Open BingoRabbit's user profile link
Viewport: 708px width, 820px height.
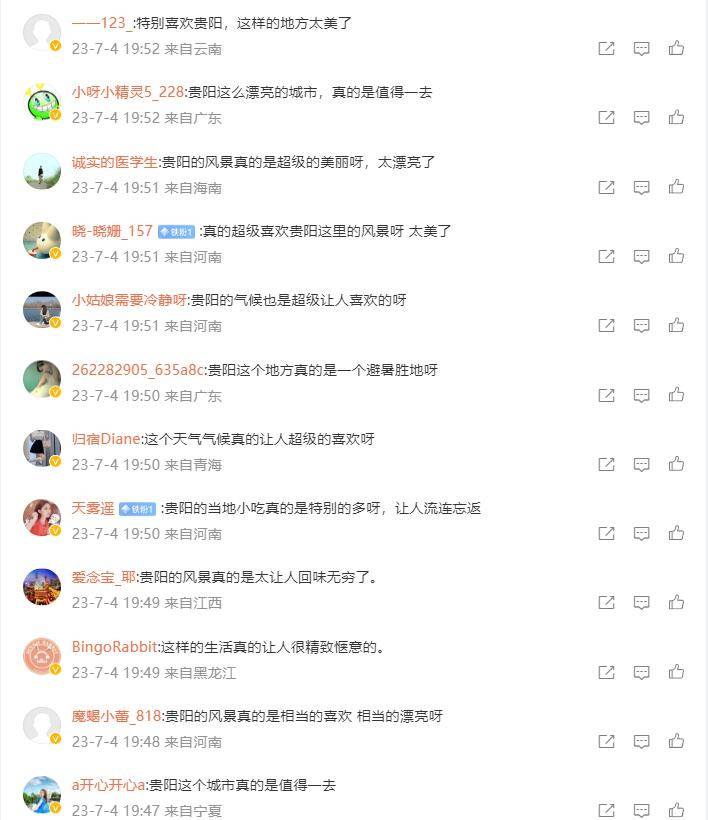click(114, 647)
